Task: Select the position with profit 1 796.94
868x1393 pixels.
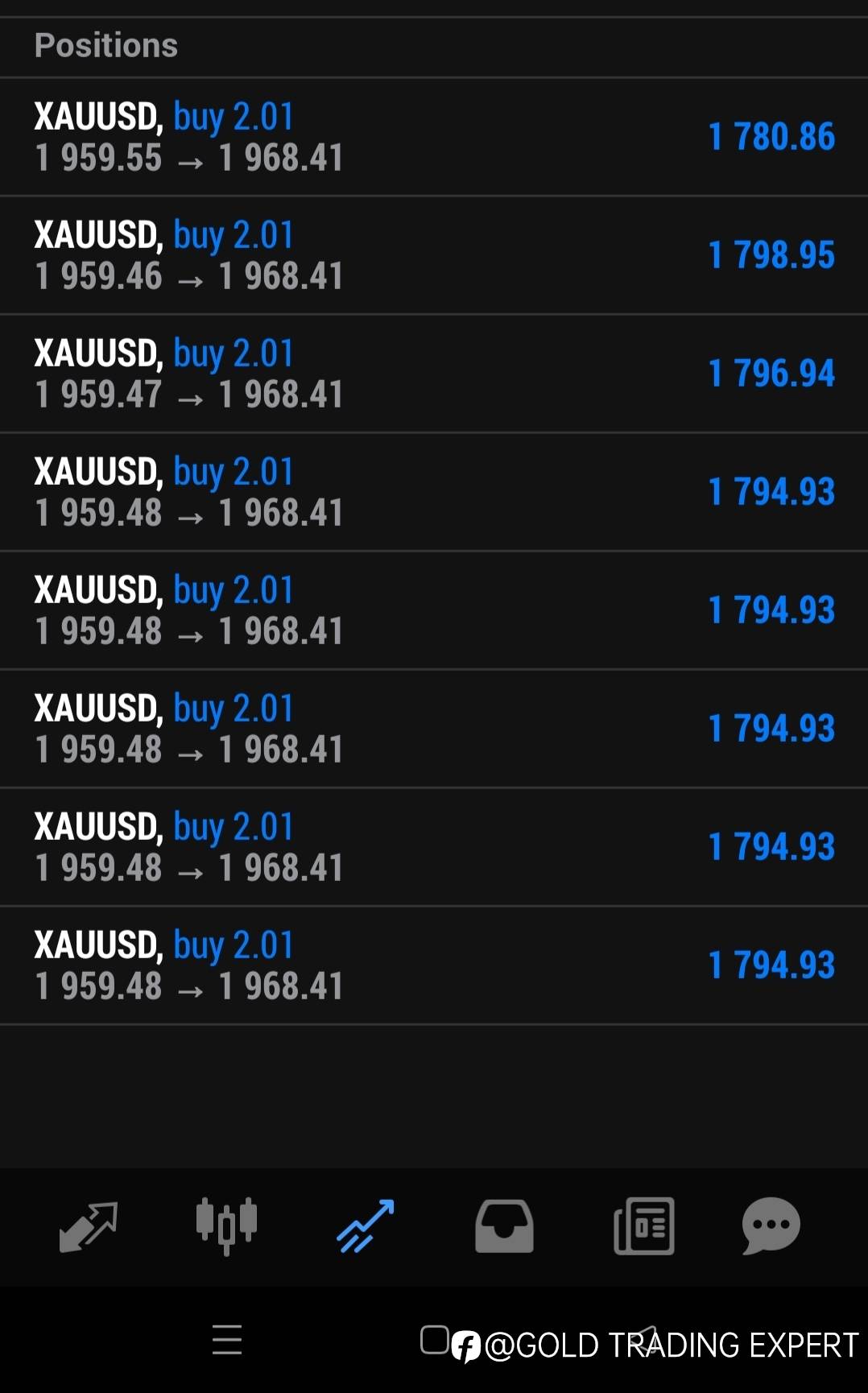Action: point(434,374)
